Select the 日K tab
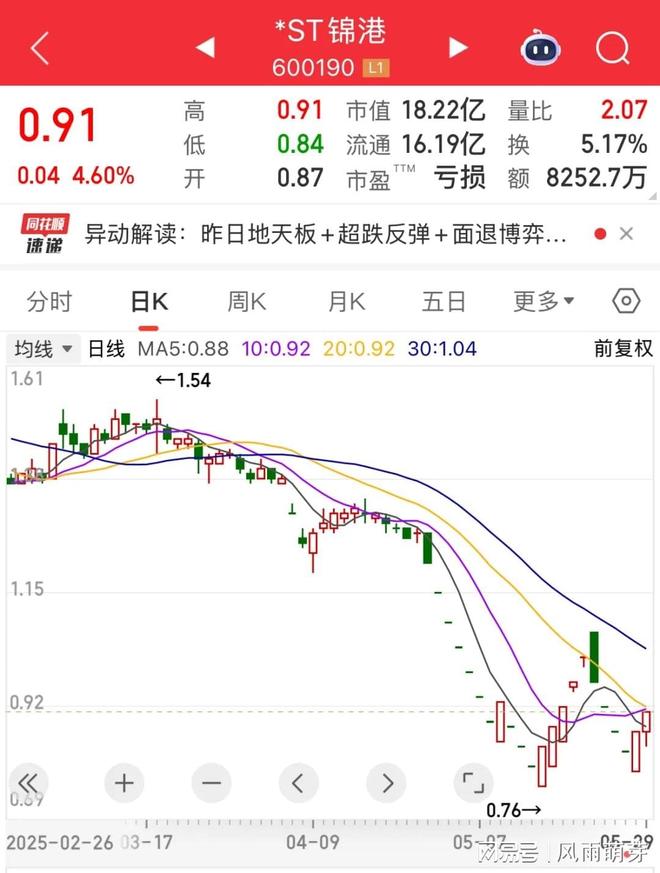The image size is (660, 873). point(149,301)
